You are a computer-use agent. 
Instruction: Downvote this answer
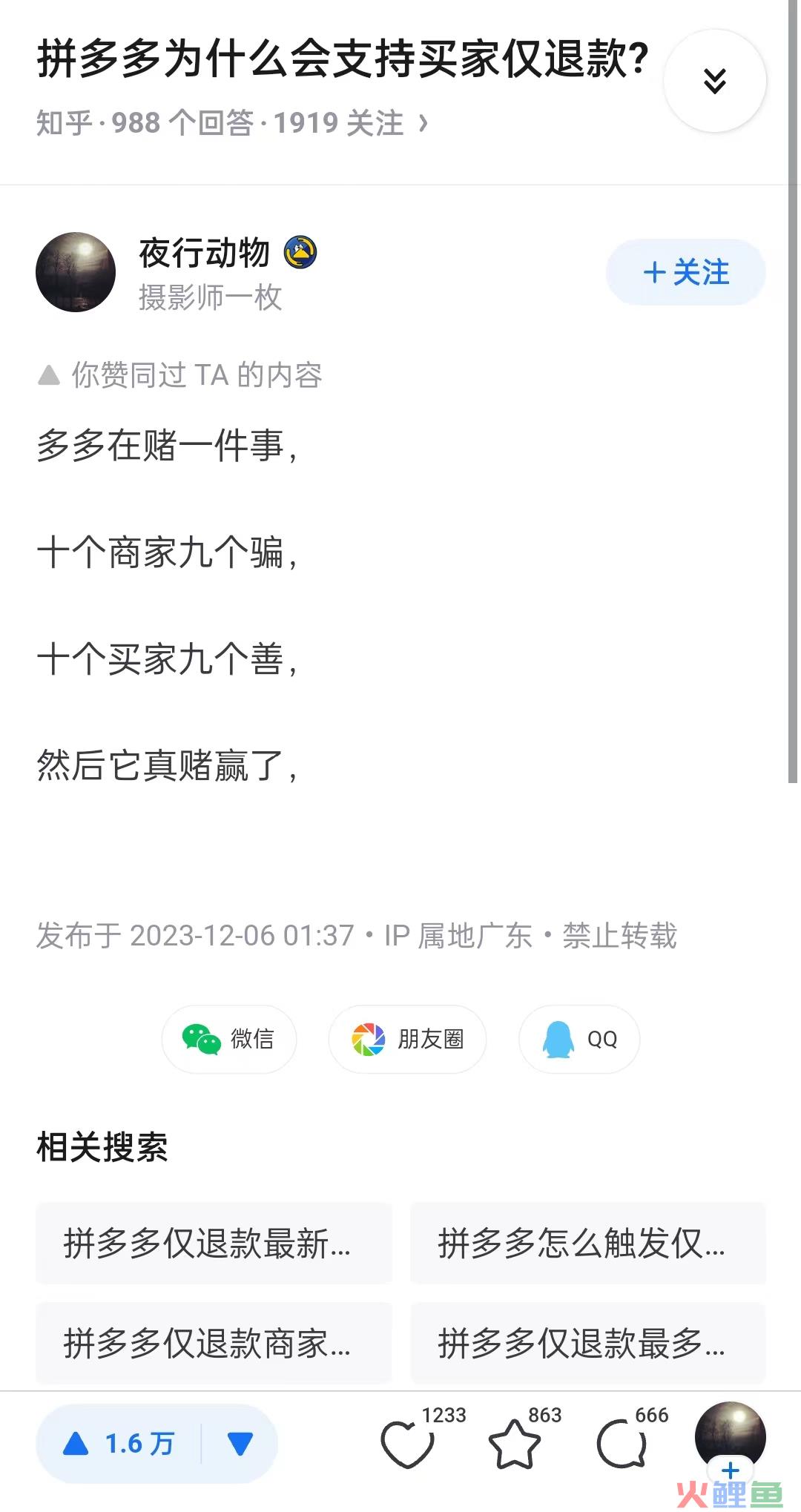240,1443
